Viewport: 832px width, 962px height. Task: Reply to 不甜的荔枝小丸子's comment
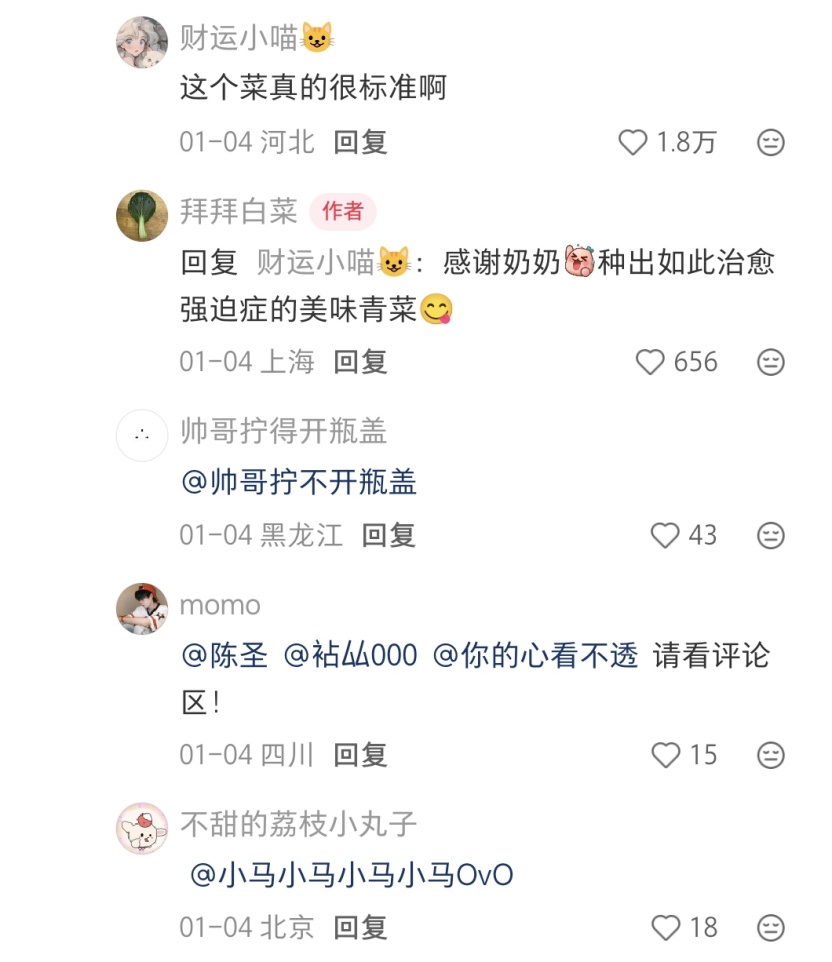(x=360, y=928)
